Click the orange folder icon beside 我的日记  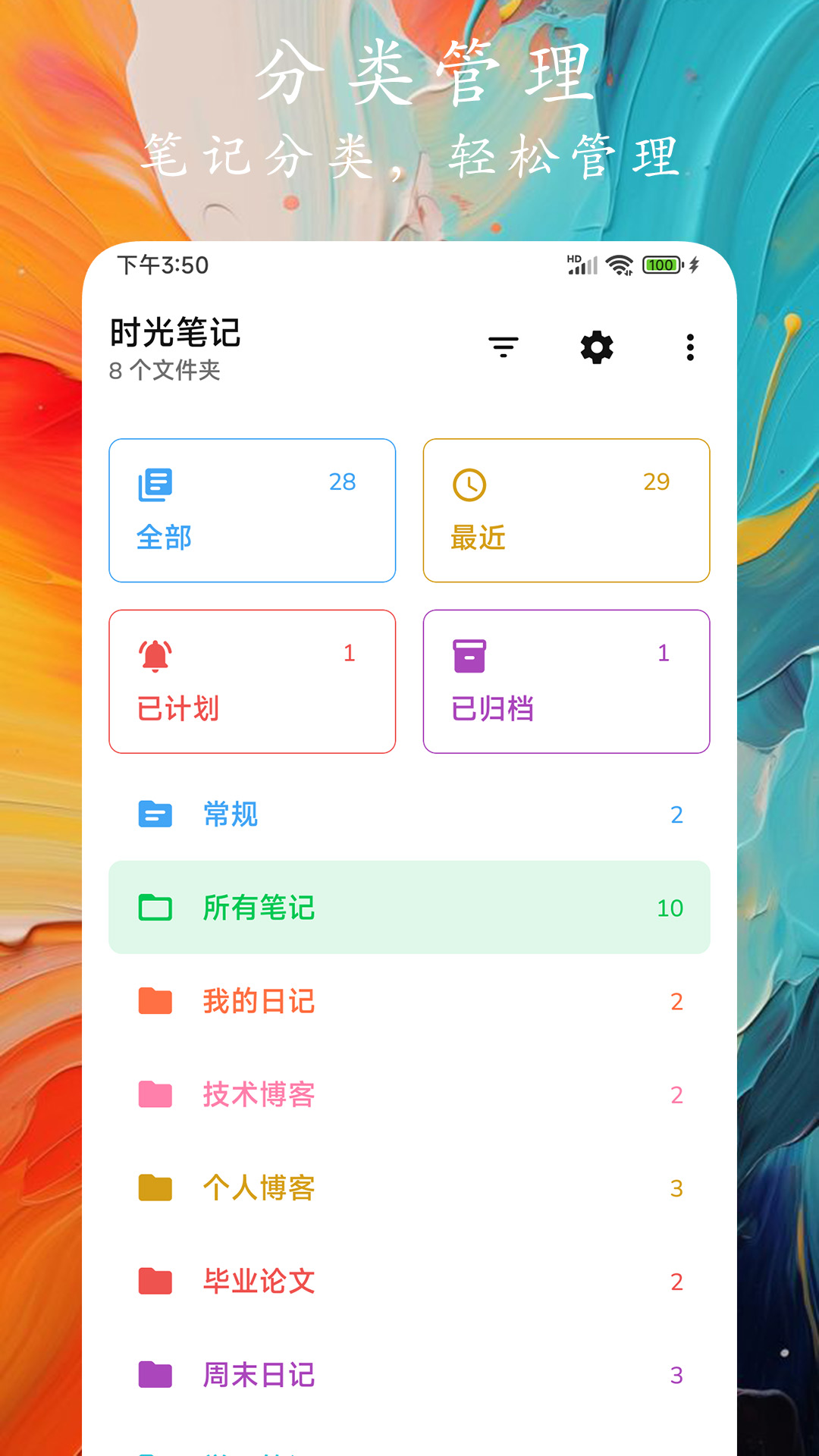coord(155,1001)
